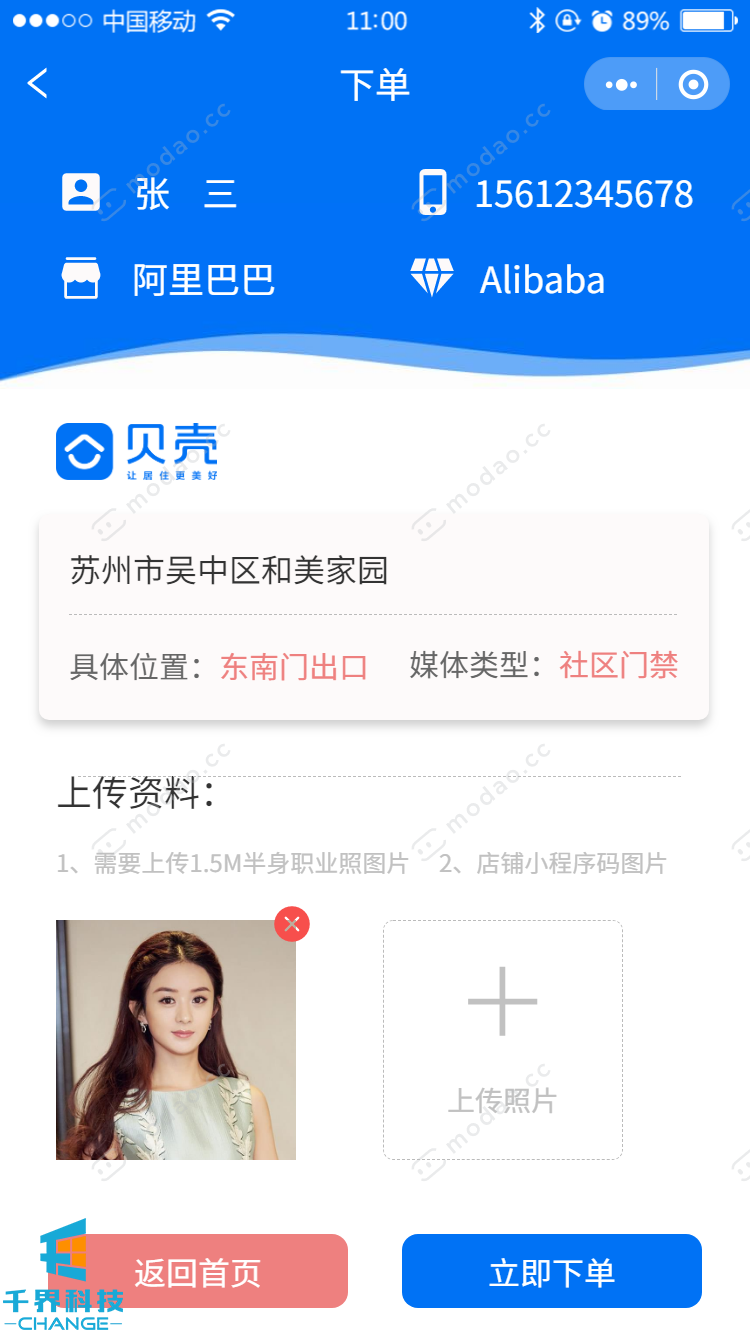The width and height of the screenshot is (750, 1334).
Task: Open the uploaded portrait photo preview
Action: [x=176, y=1040]
